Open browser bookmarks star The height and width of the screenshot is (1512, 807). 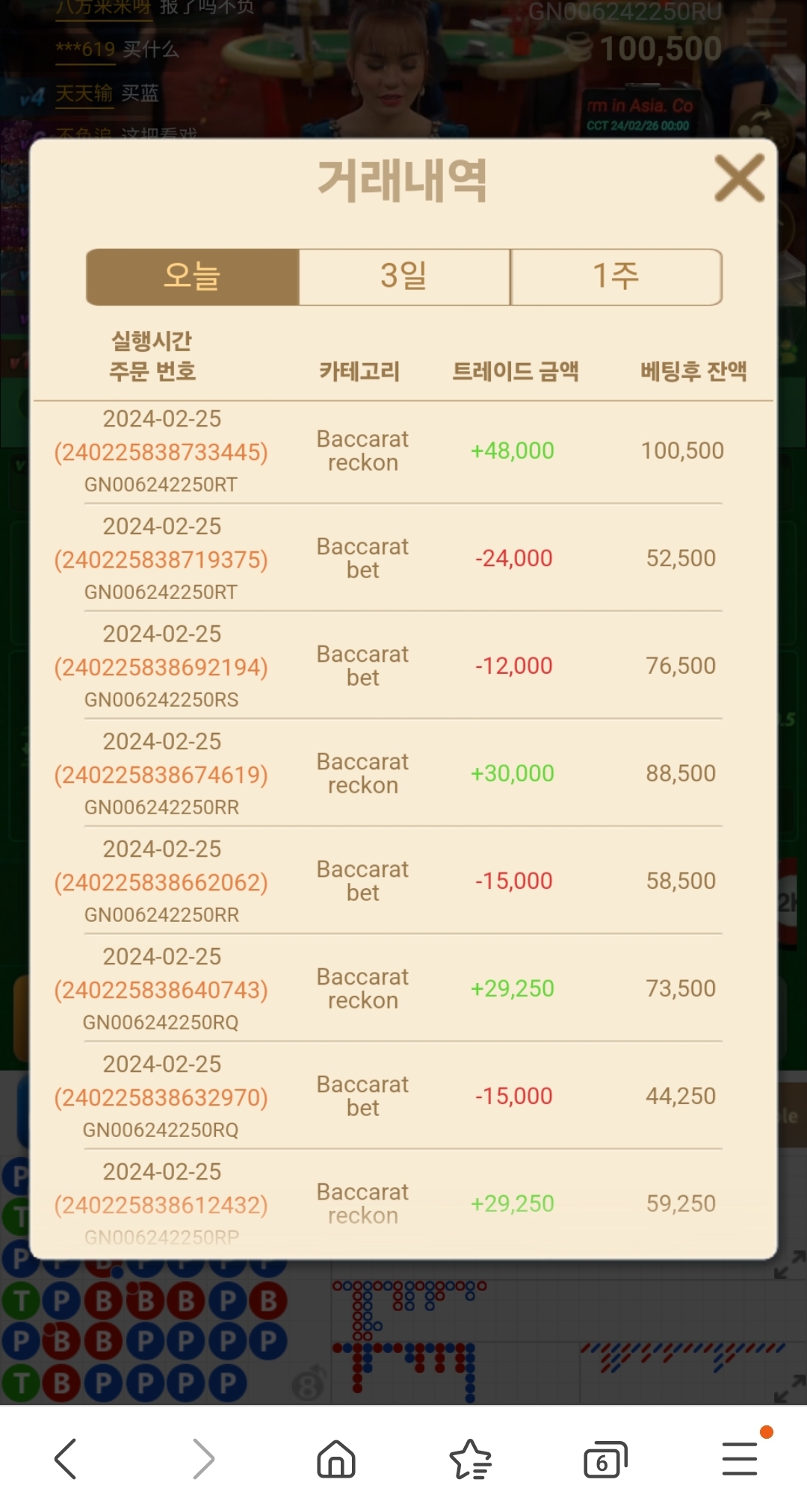(x=471, y=1458)
